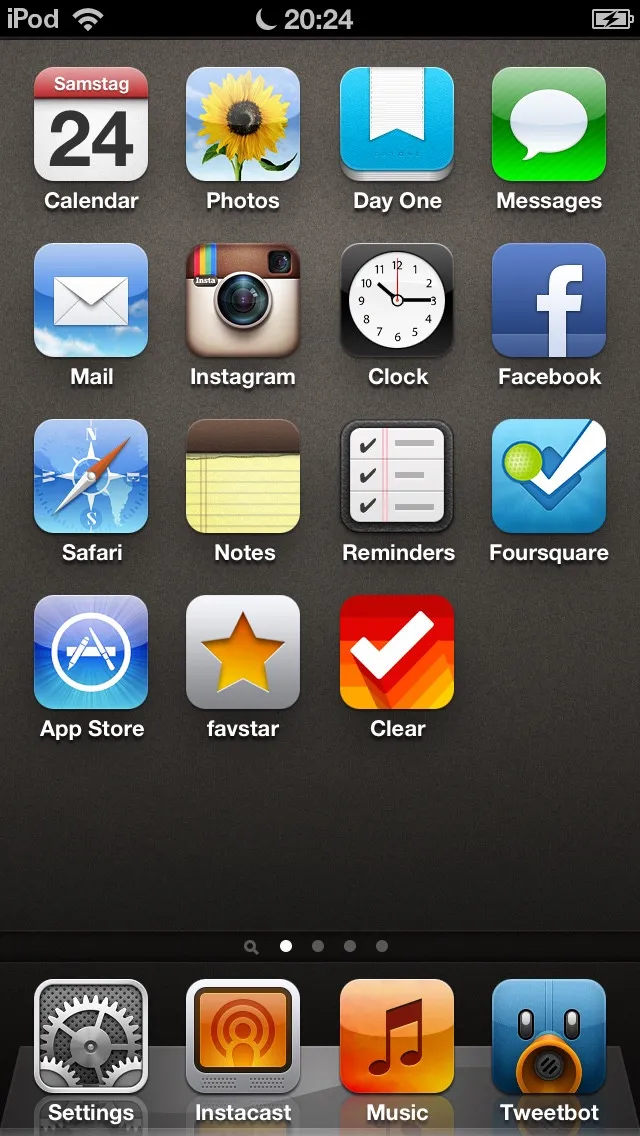640x1136 pixels.
Task: Open the Calendar app
Action: [x=91, y=124]
